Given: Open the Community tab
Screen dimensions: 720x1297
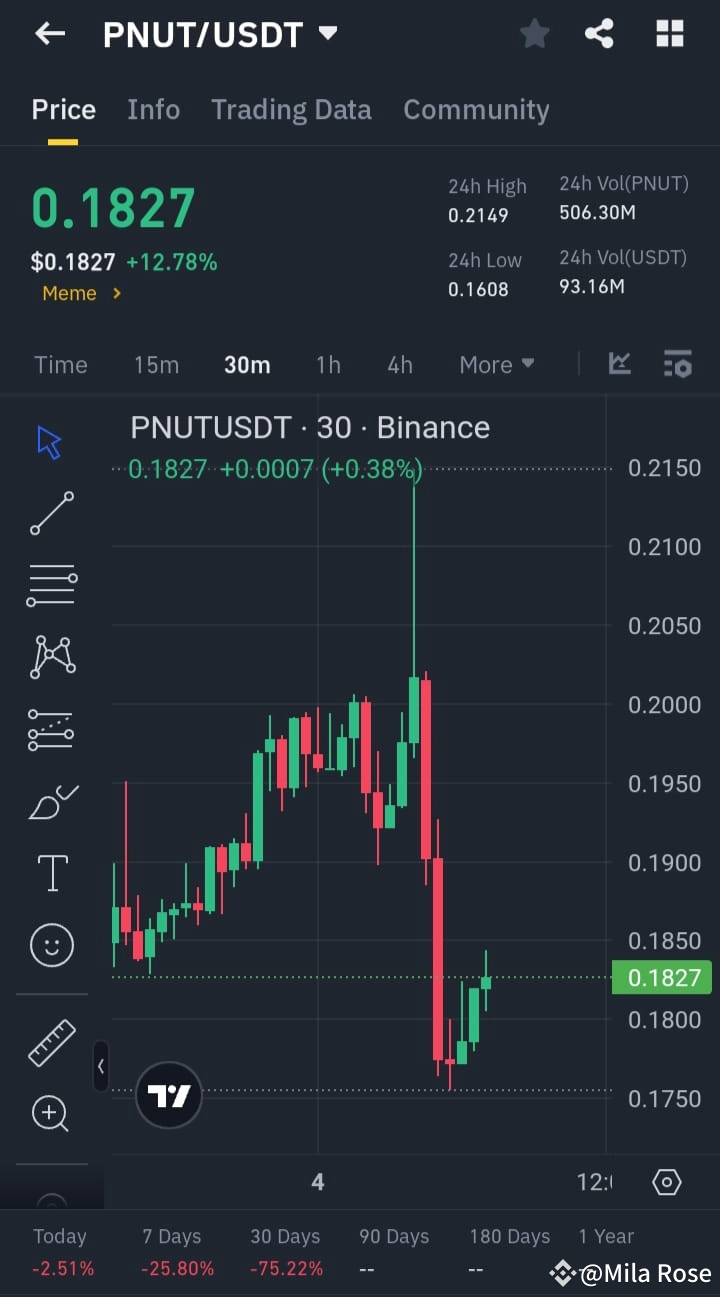Looking at the screenshot, I should (476, 109).
